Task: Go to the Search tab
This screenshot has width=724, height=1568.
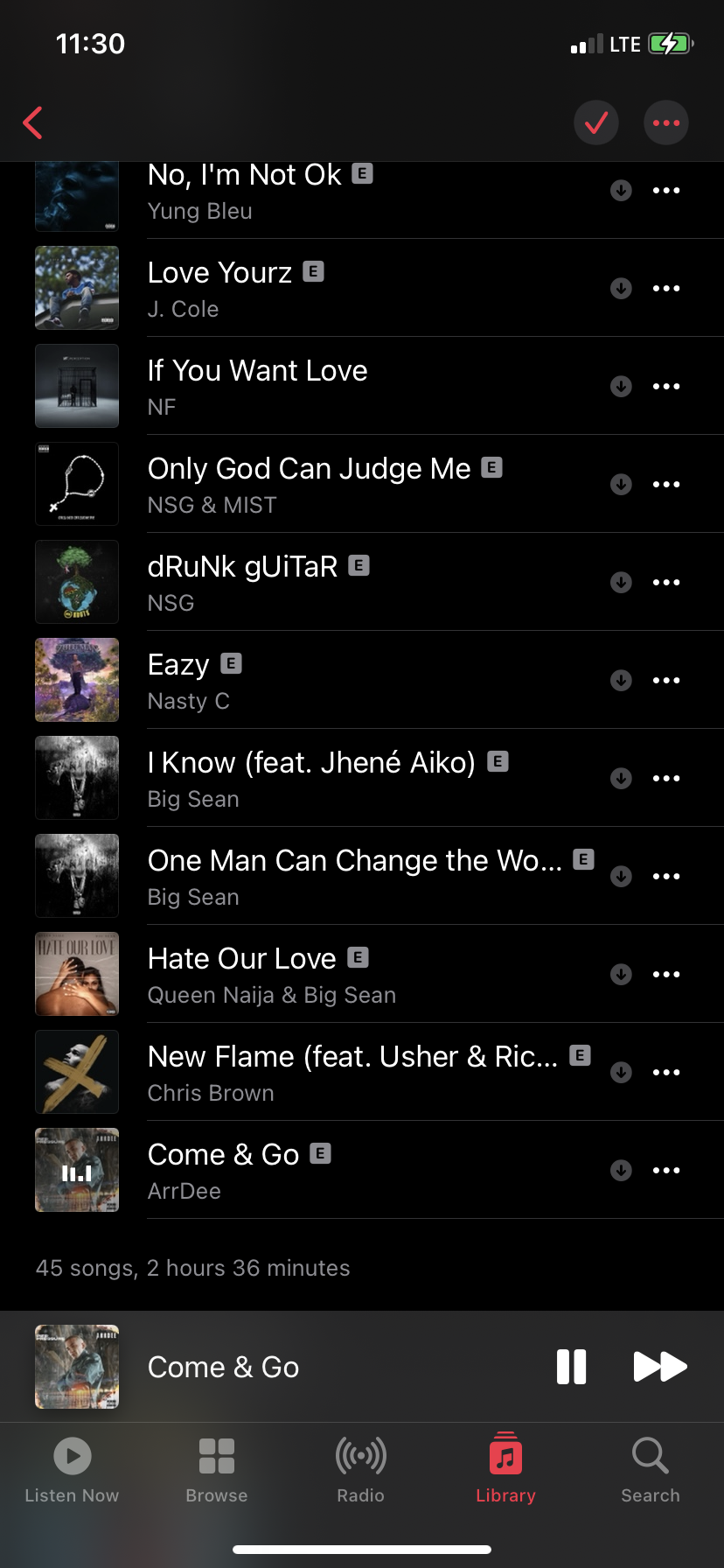Action: 651,1470
